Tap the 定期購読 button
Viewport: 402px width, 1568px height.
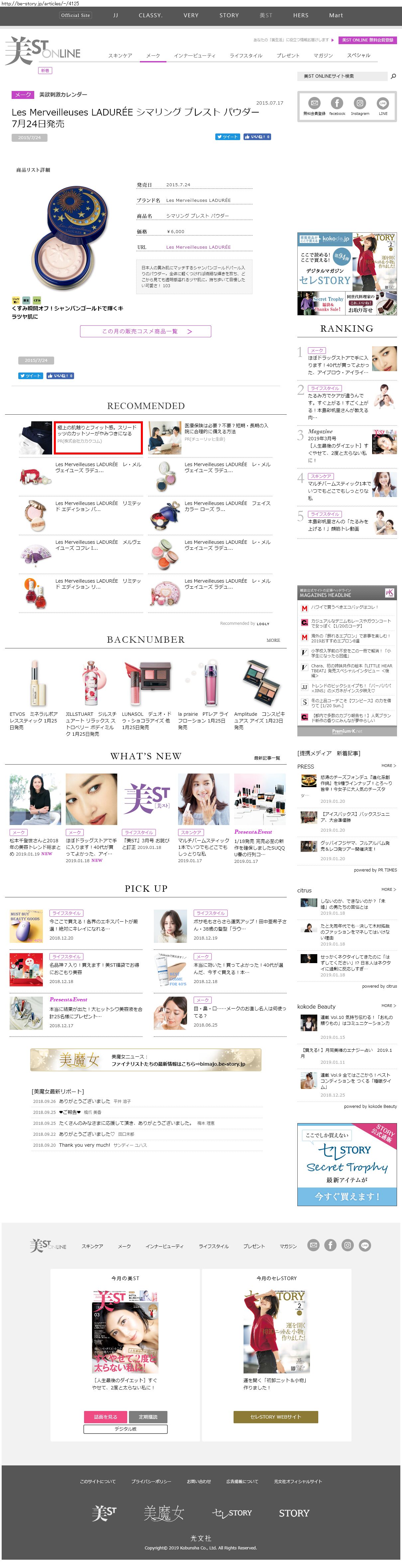(x=148, y=1416)
